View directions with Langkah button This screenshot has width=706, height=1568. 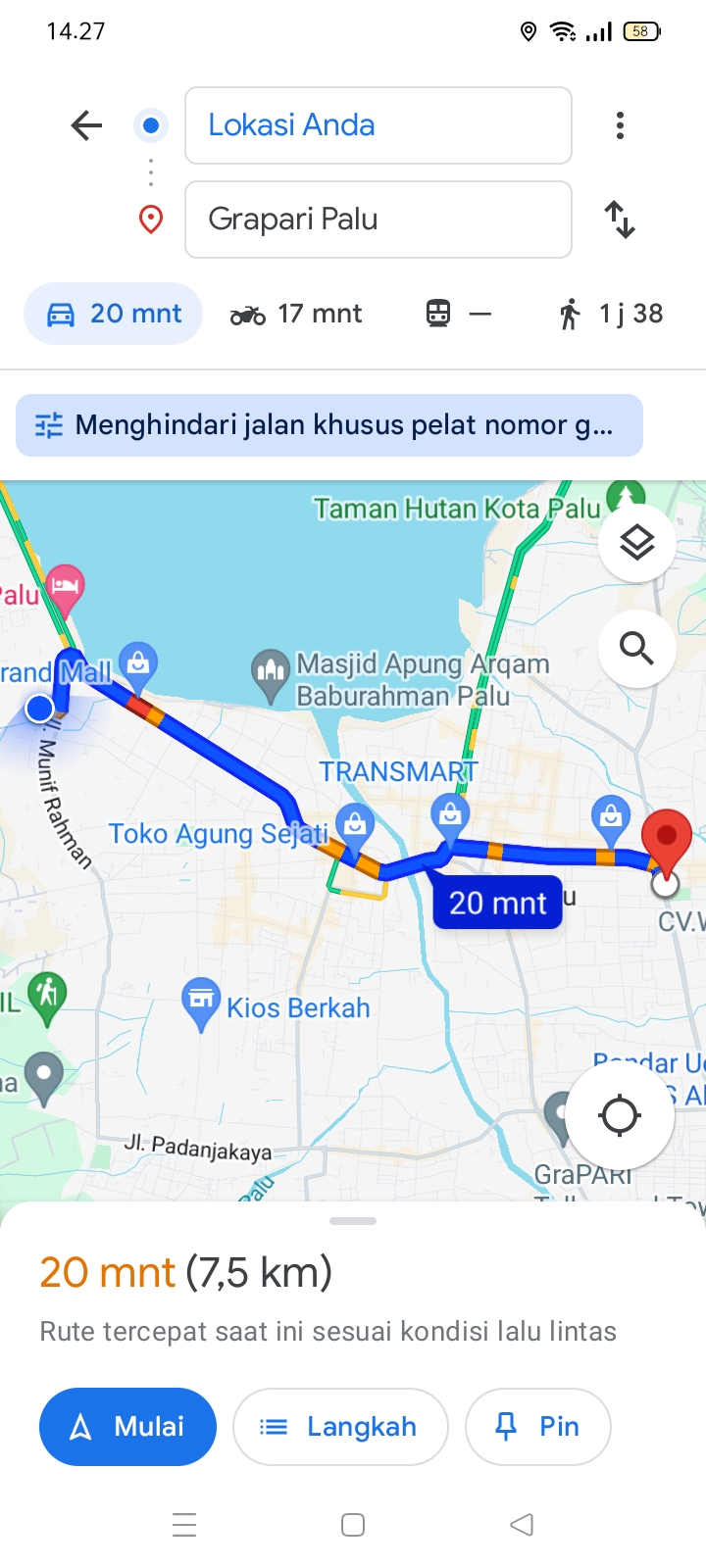click(x=340, y=1427)
